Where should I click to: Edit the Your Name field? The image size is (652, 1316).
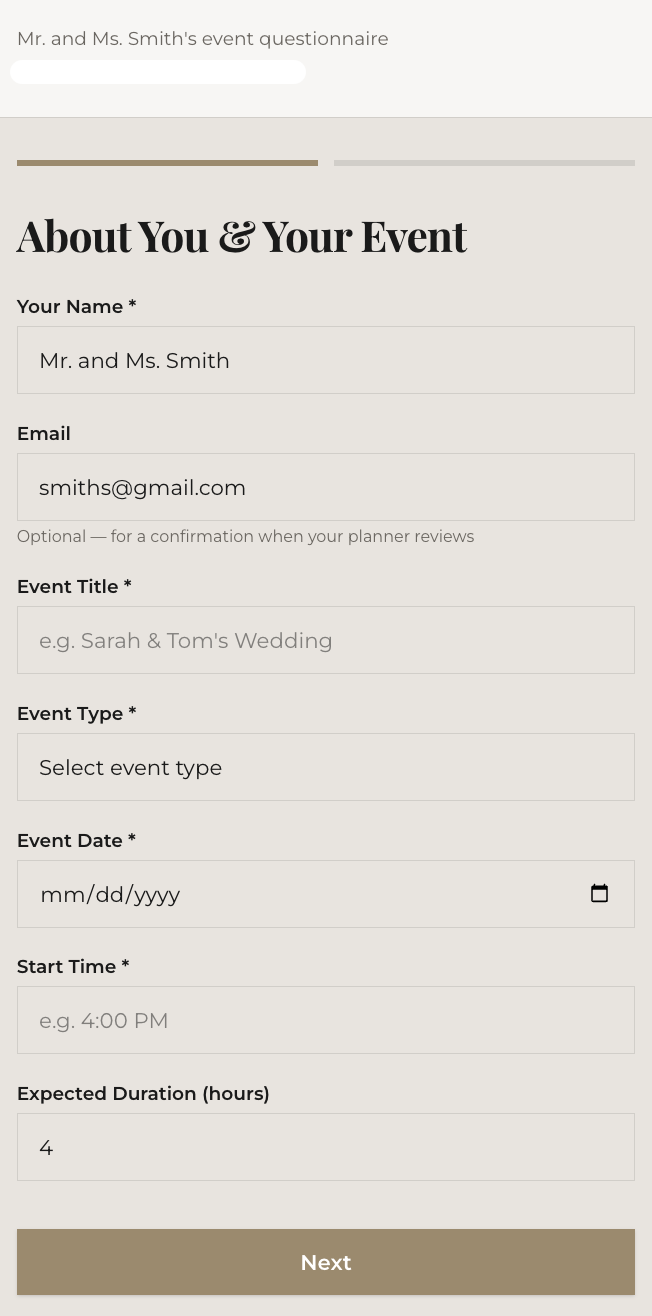tap(325, 360)
